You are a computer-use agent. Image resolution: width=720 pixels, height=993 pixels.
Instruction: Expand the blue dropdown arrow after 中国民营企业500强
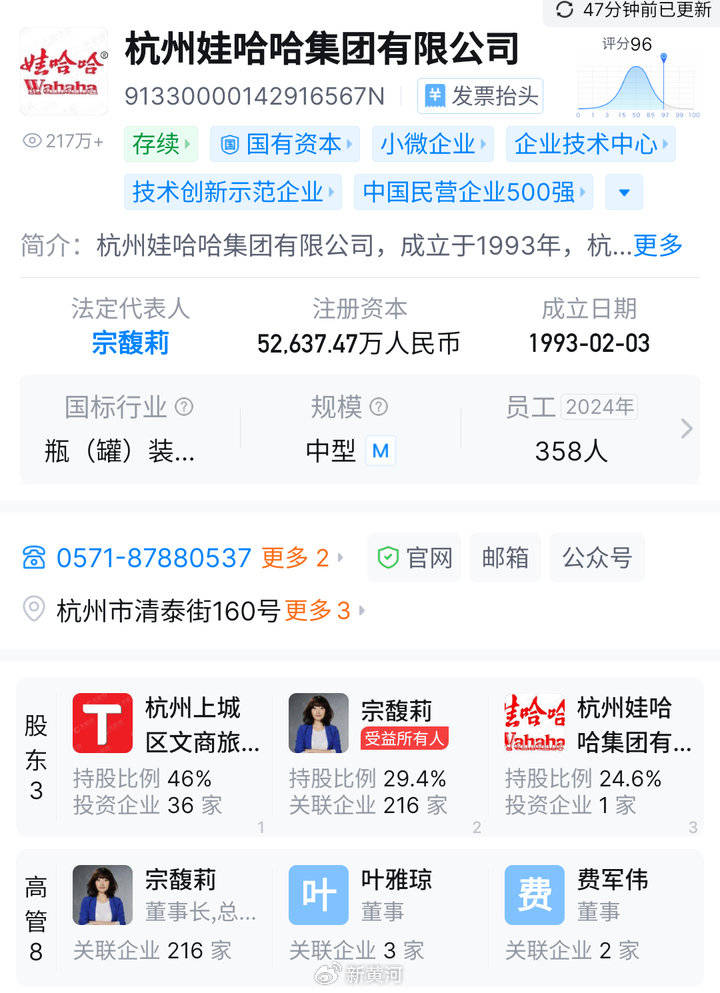tap(623, 192)
